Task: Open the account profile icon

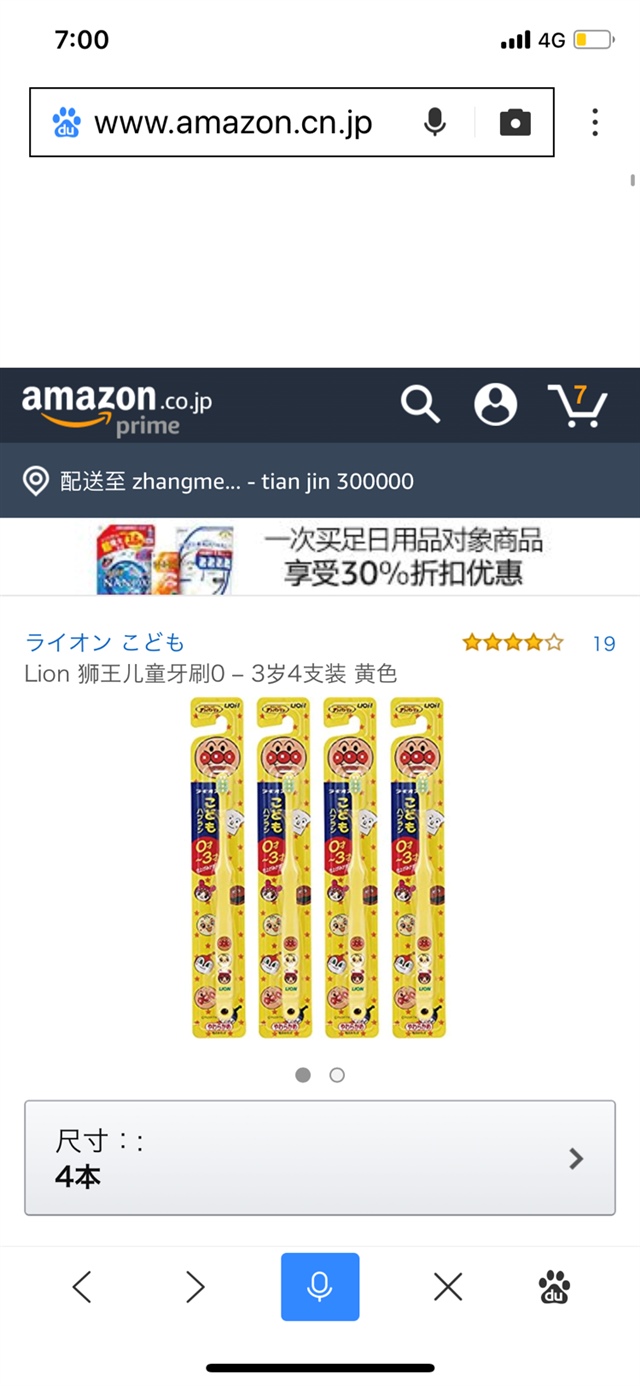Action: coord(495,405)
